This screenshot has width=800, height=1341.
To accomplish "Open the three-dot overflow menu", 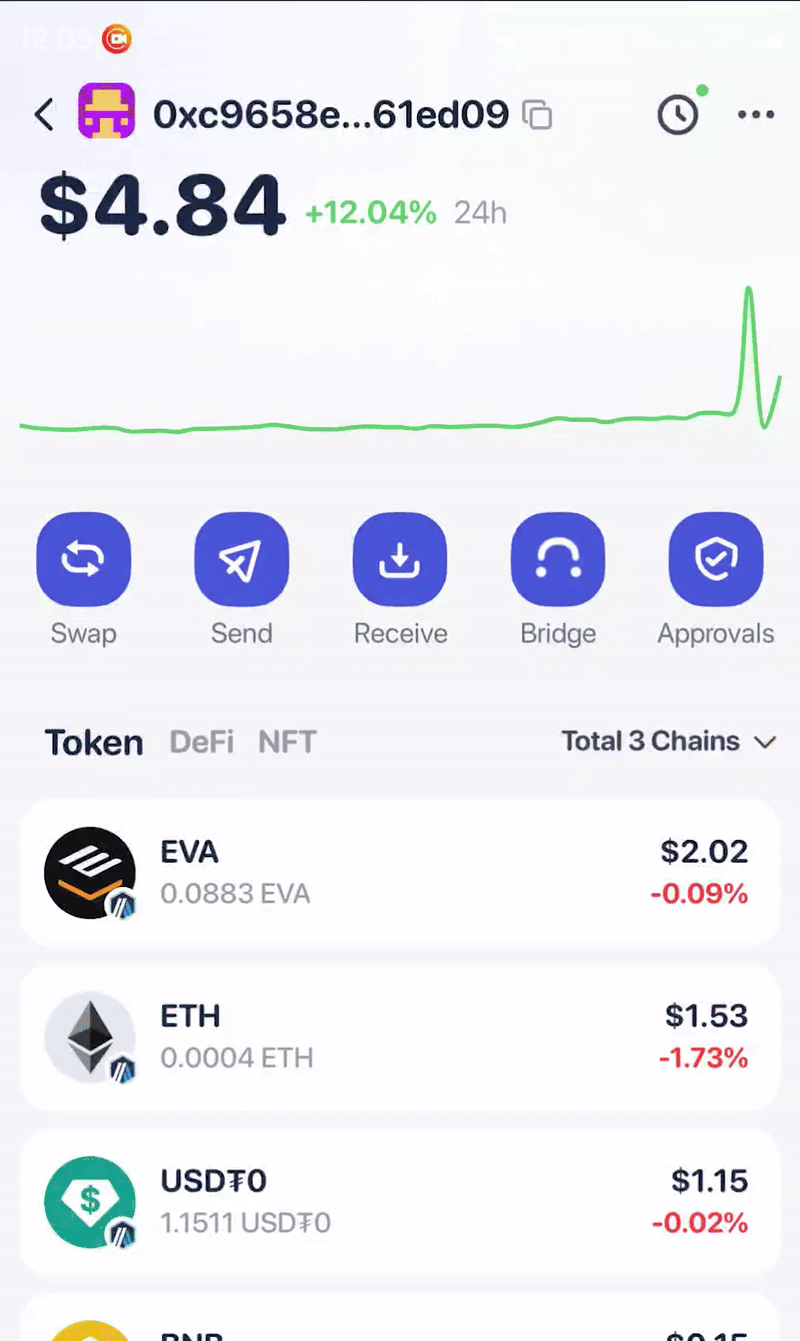I will [755, 115].
